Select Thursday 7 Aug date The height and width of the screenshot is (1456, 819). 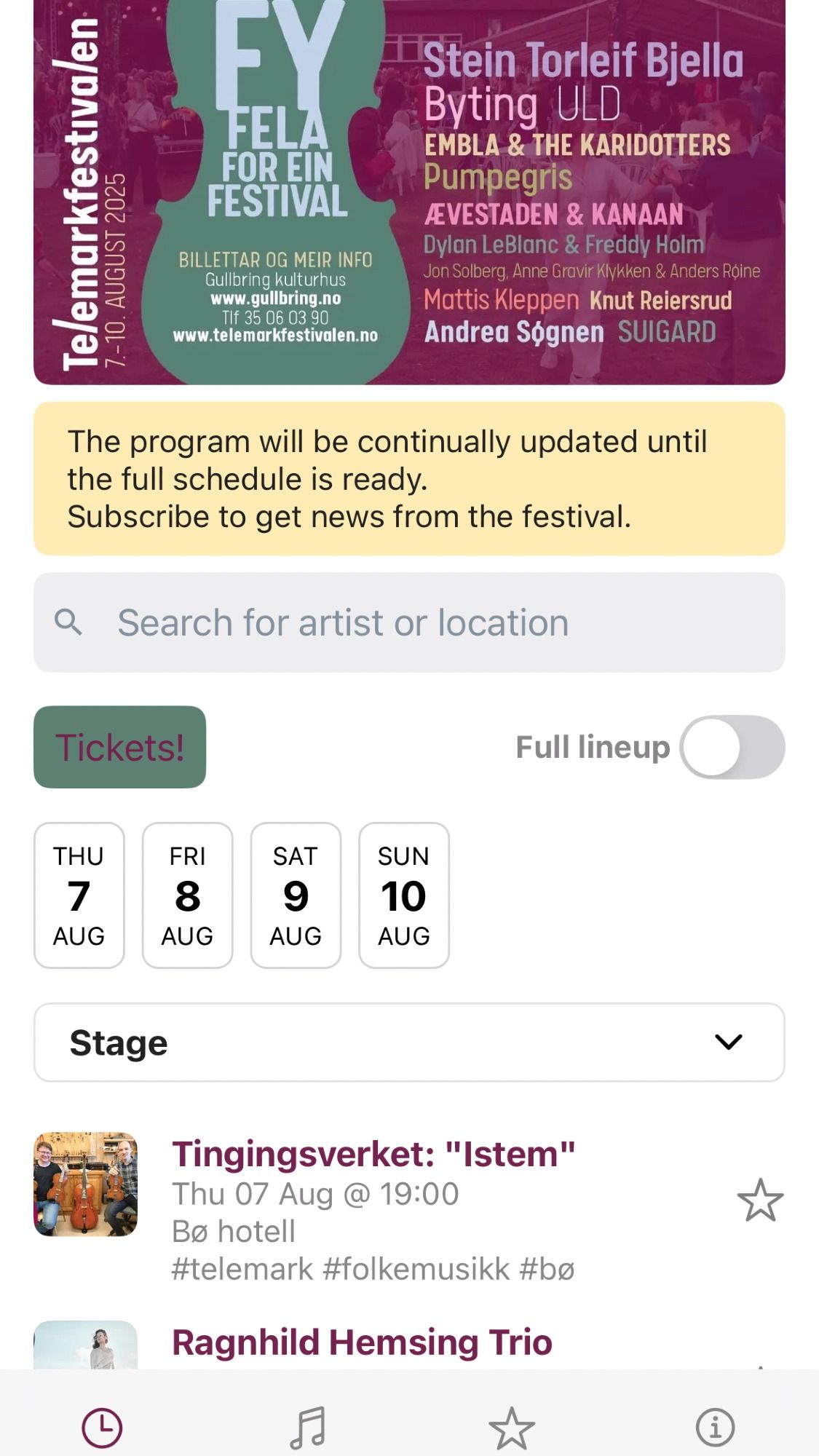(79, 895)
